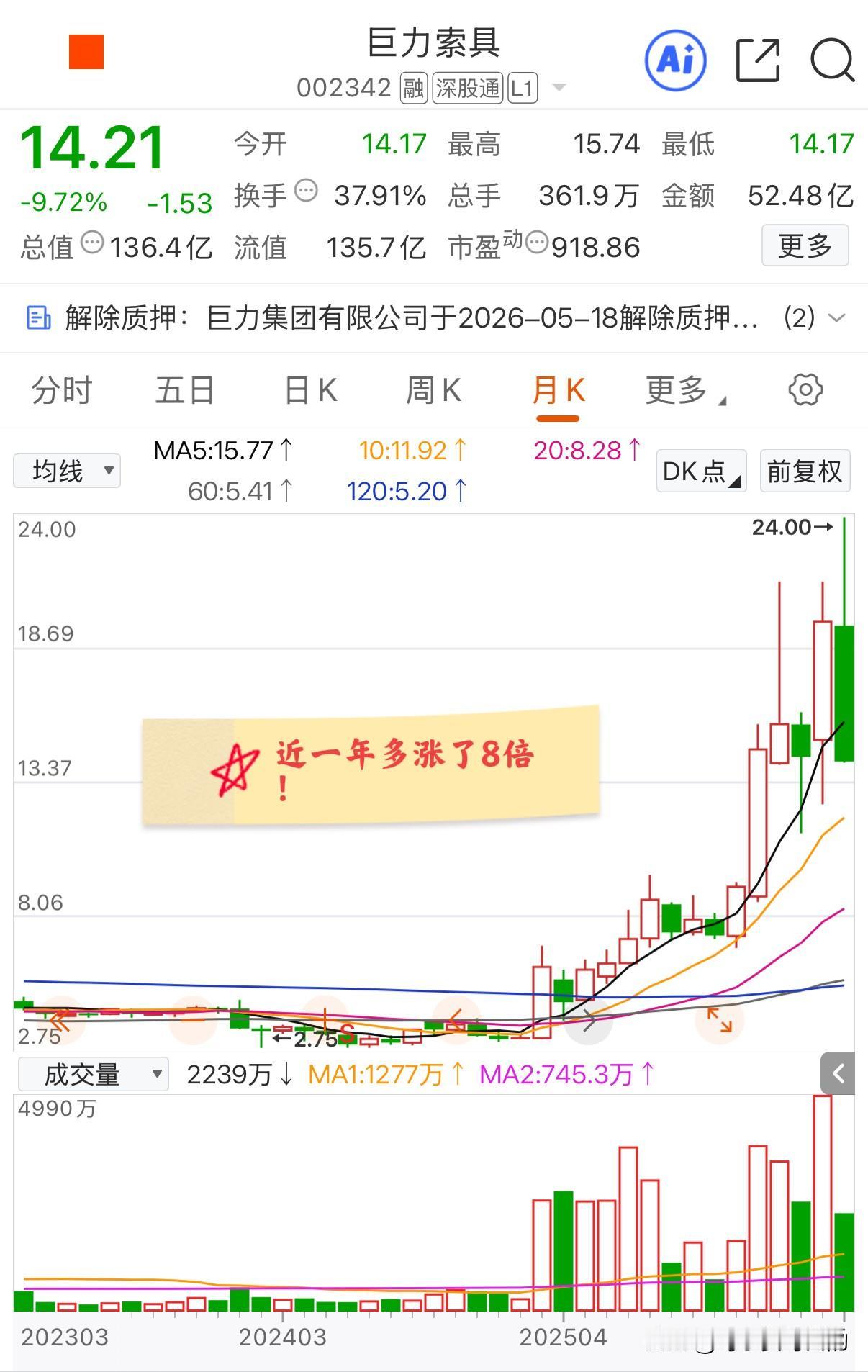Viewport: 868px width, 1372px height.
Task: Select the 周K tab
Action: 433,390
